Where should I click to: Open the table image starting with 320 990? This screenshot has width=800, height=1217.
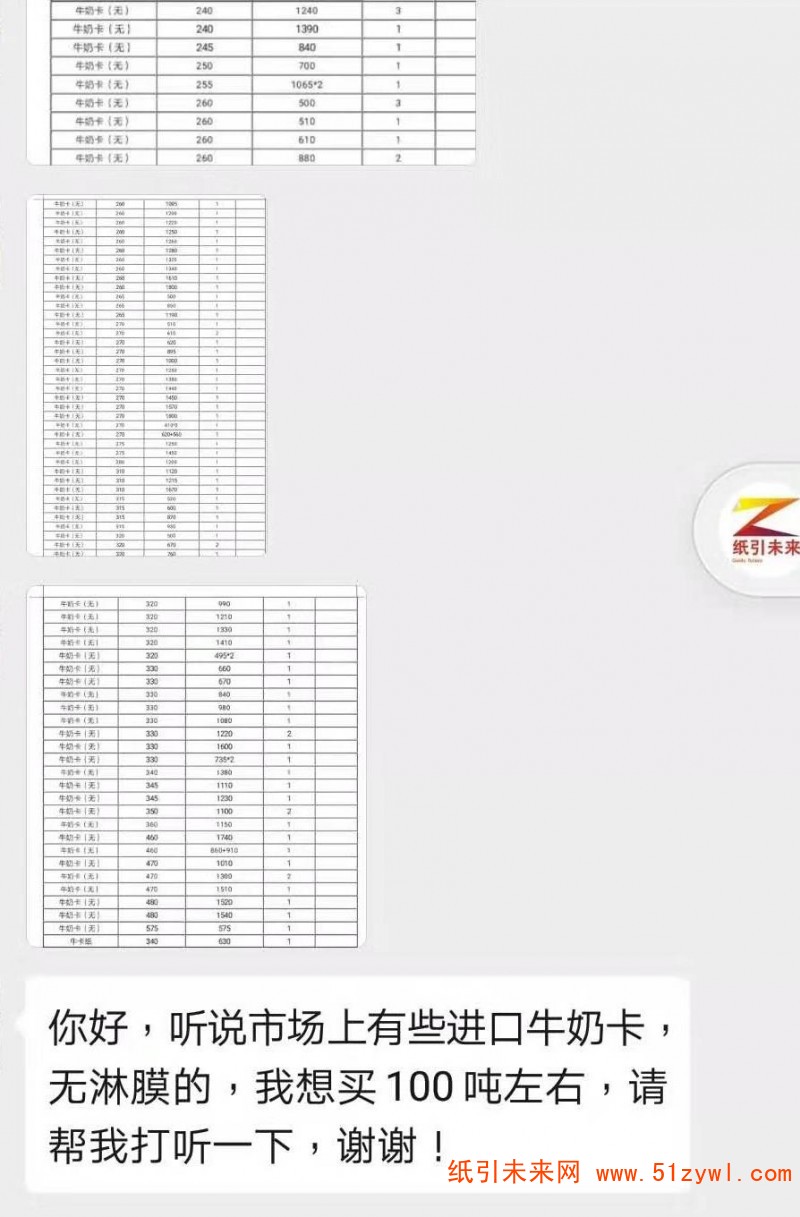[196, 767]
